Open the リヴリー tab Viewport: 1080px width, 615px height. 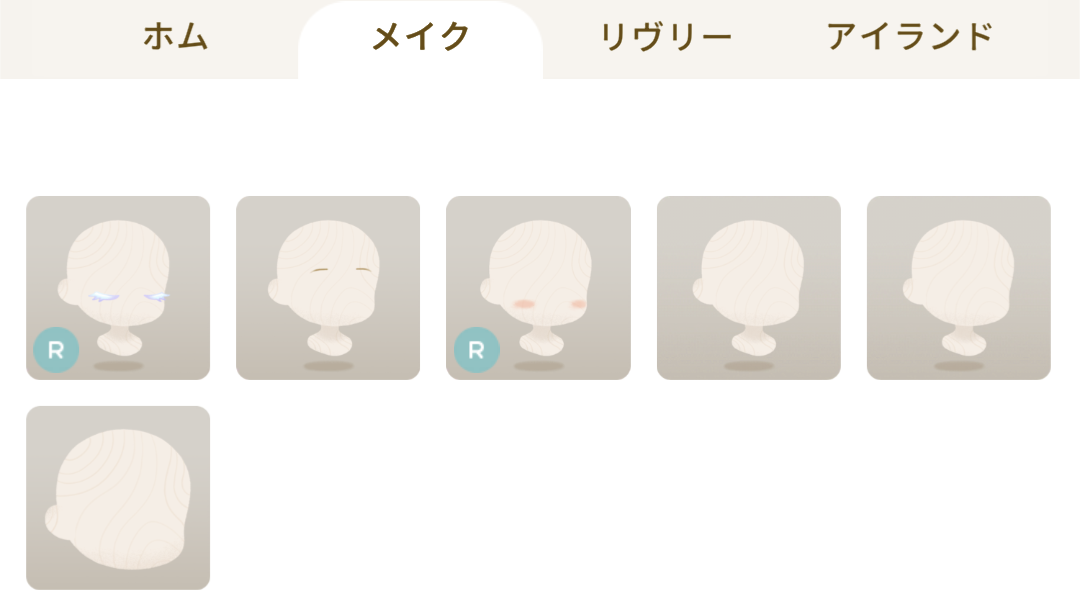(665, 38)
